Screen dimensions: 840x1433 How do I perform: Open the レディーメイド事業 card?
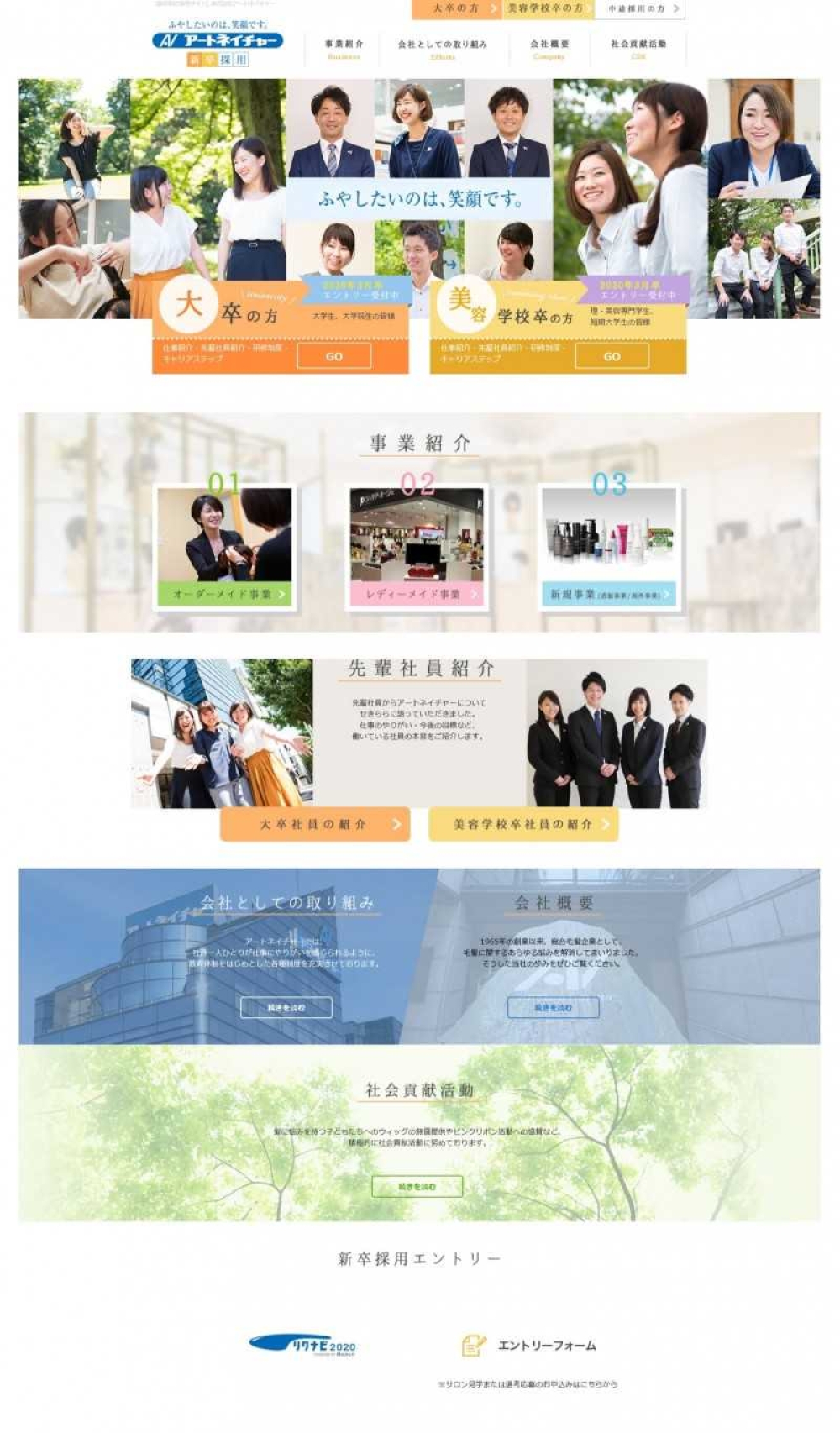(417, 594)
